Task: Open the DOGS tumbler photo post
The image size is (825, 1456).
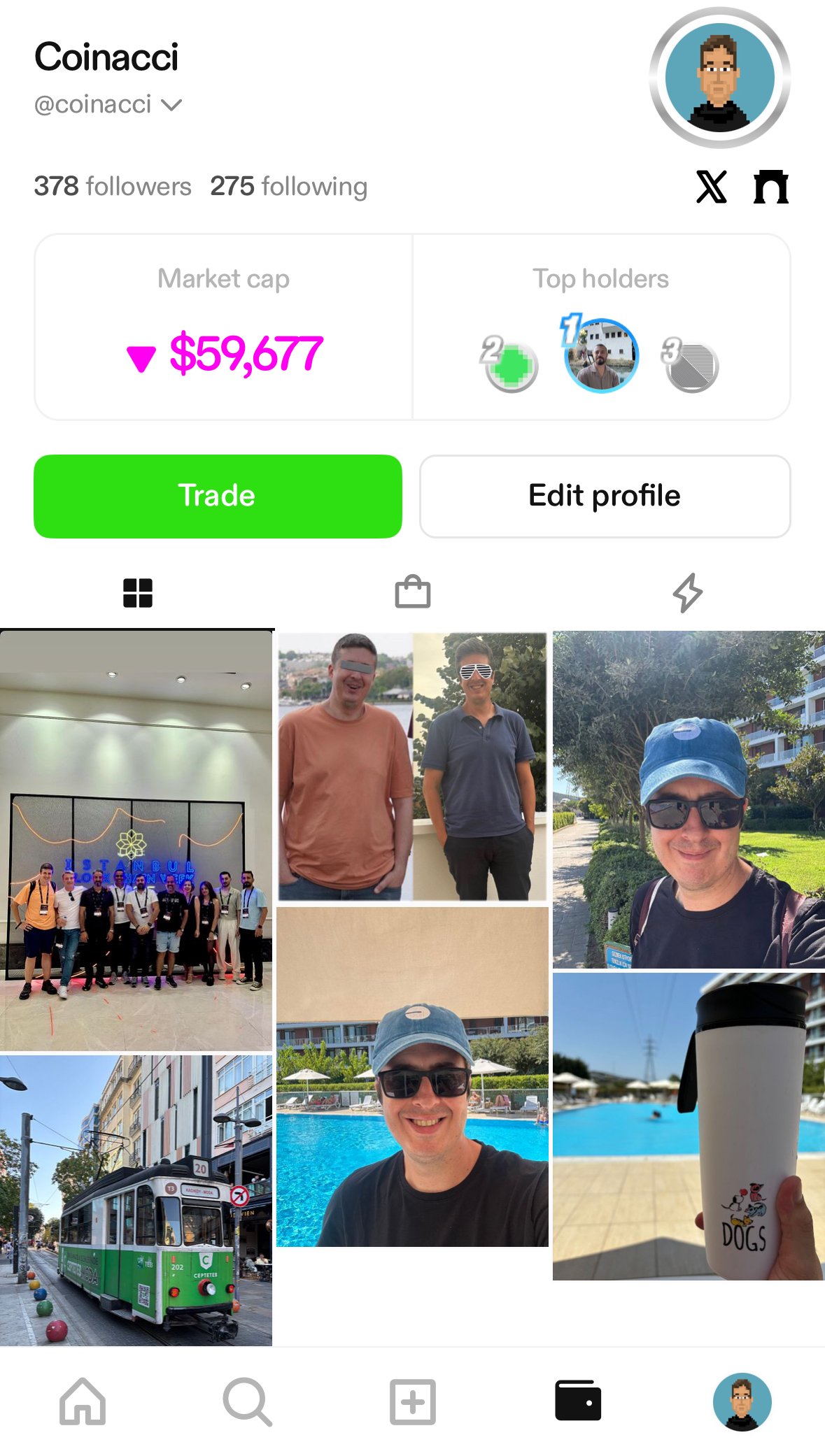Action: coord(689,1126)
